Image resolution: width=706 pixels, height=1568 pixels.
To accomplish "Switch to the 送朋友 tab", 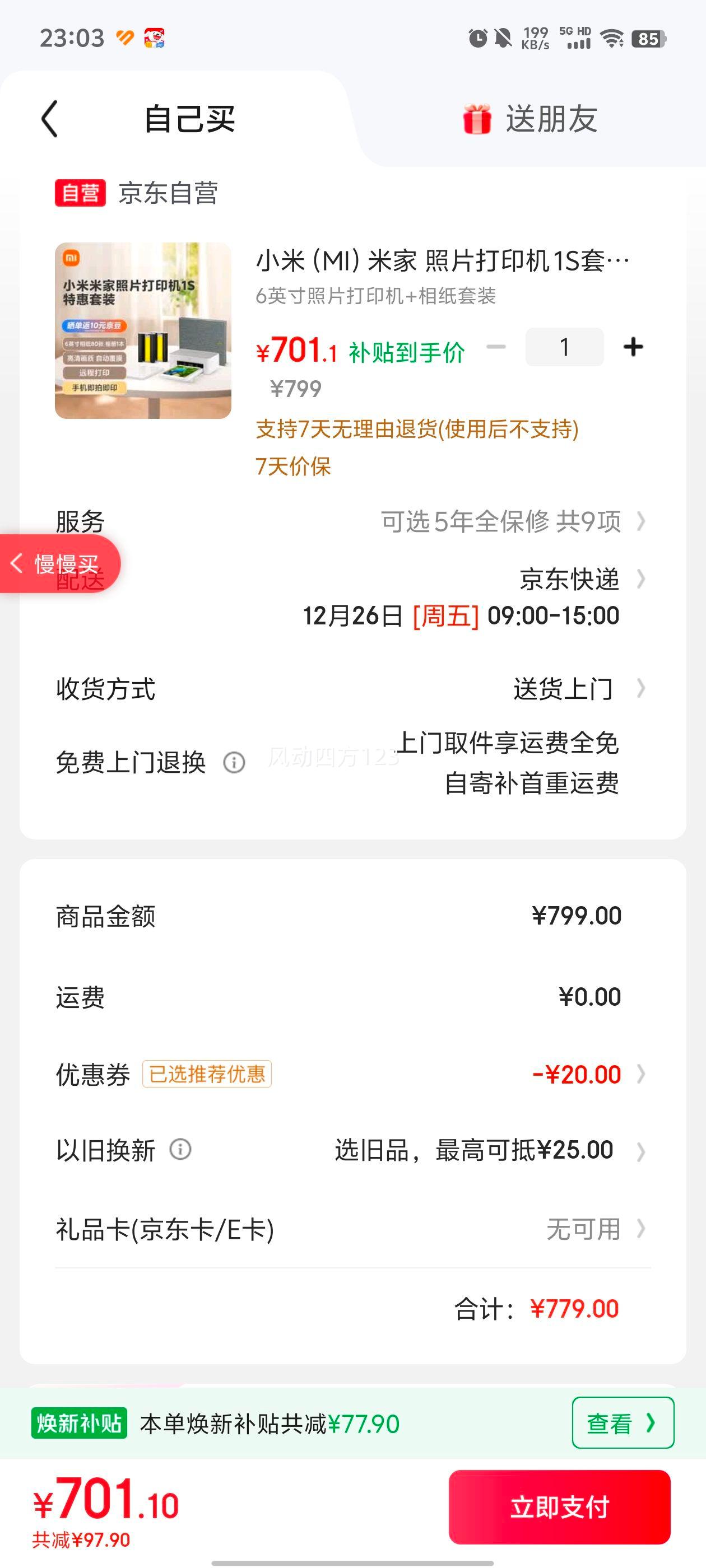I will click(x=530, y=119).
